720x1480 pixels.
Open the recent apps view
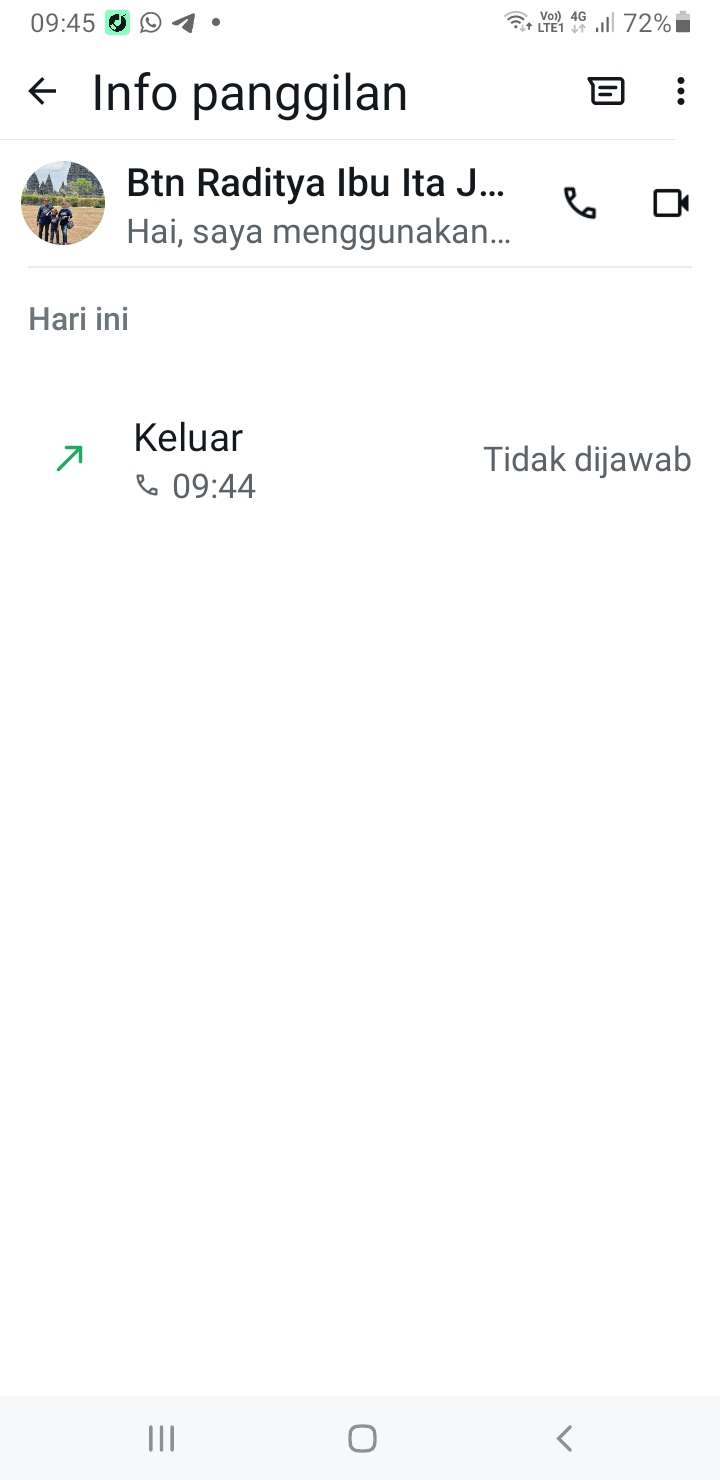(x=161, y=1438)
